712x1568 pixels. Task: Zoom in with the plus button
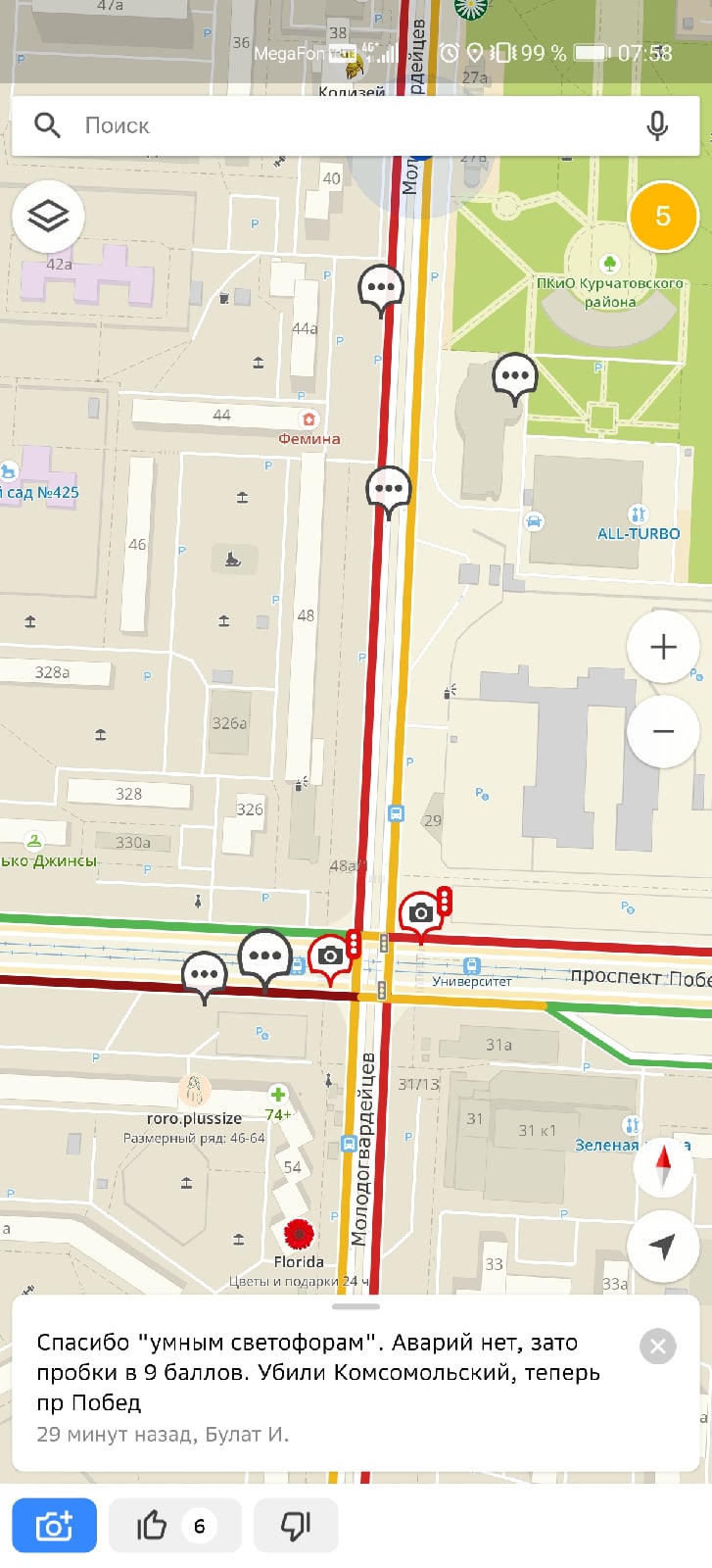pos(663,647)
